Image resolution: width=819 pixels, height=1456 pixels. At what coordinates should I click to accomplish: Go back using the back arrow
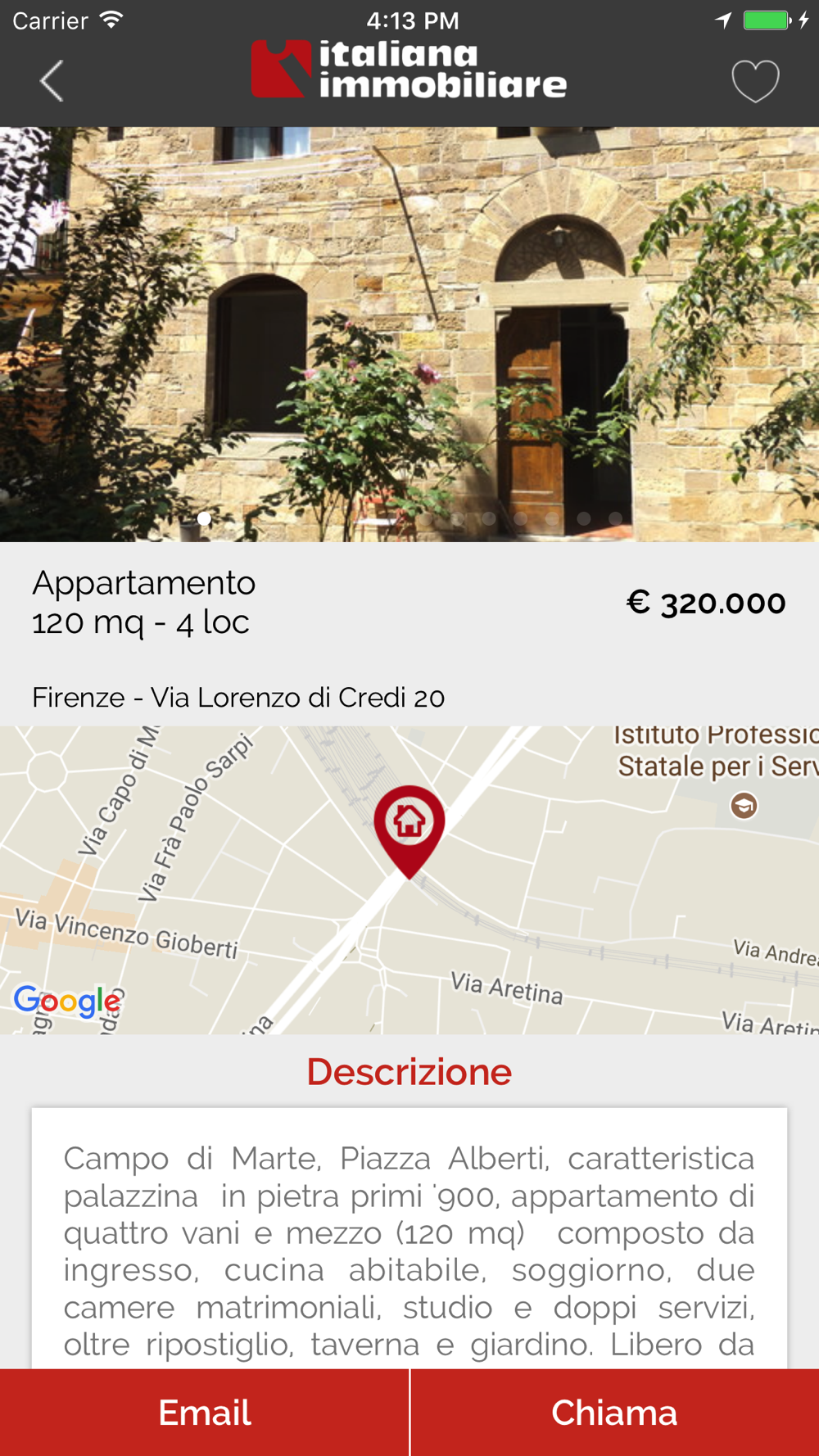[x=52, y=80]
